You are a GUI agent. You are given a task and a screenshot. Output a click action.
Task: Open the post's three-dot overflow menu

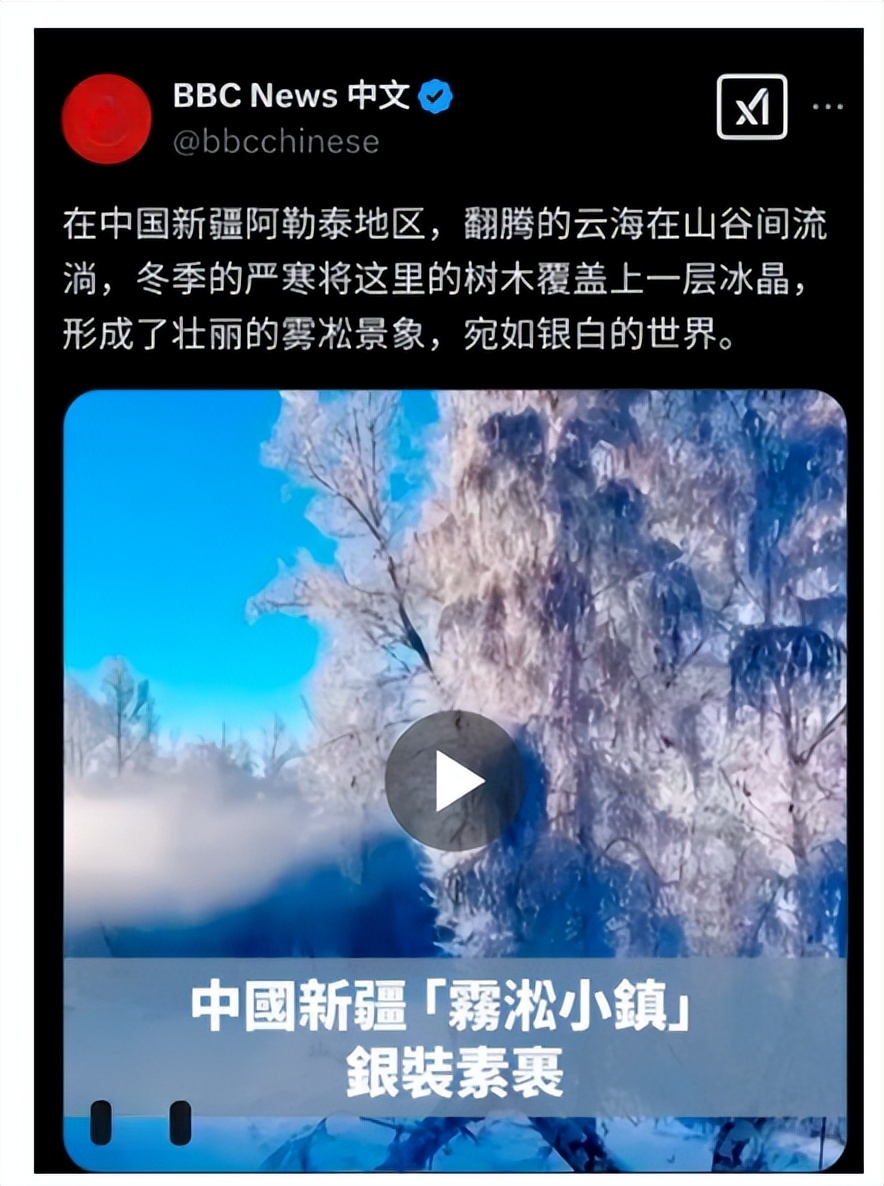point(827,107)
